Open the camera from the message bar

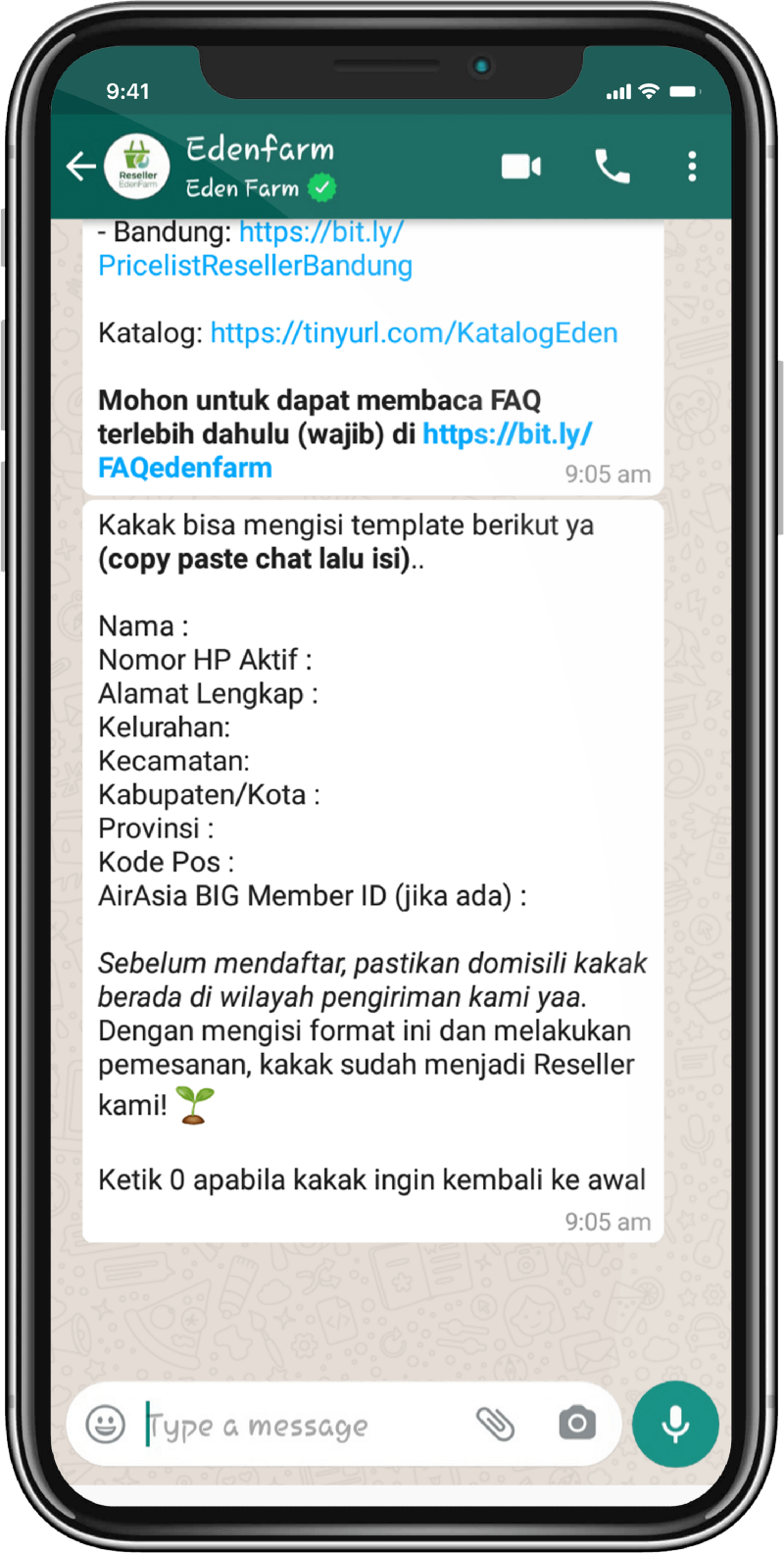tap(577, 1424)
